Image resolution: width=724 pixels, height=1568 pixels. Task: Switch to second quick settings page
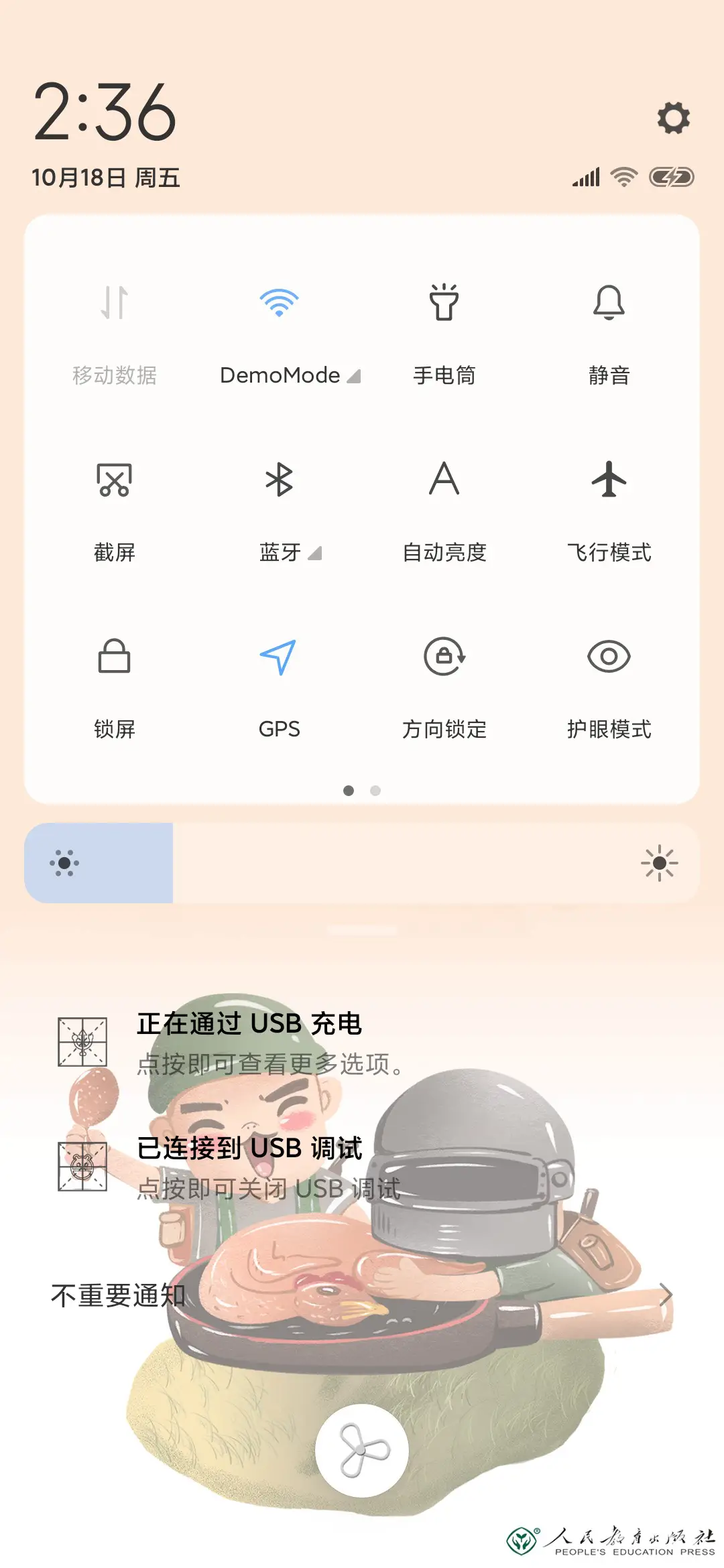374,790
